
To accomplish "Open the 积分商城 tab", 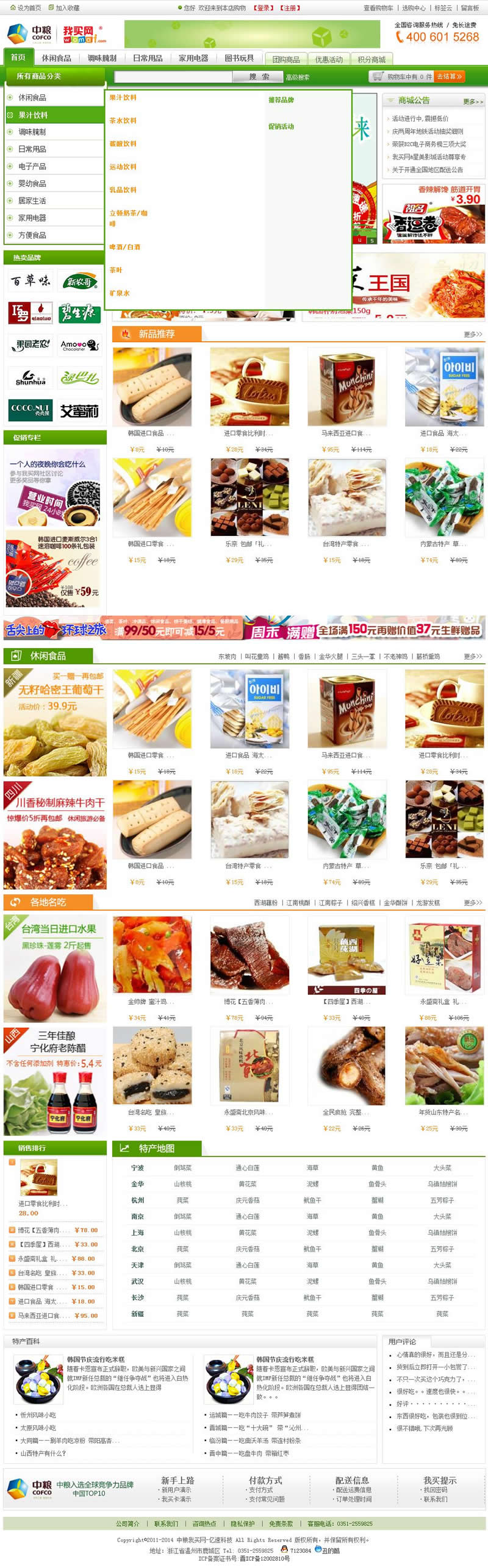I will (x=371, y=59).
